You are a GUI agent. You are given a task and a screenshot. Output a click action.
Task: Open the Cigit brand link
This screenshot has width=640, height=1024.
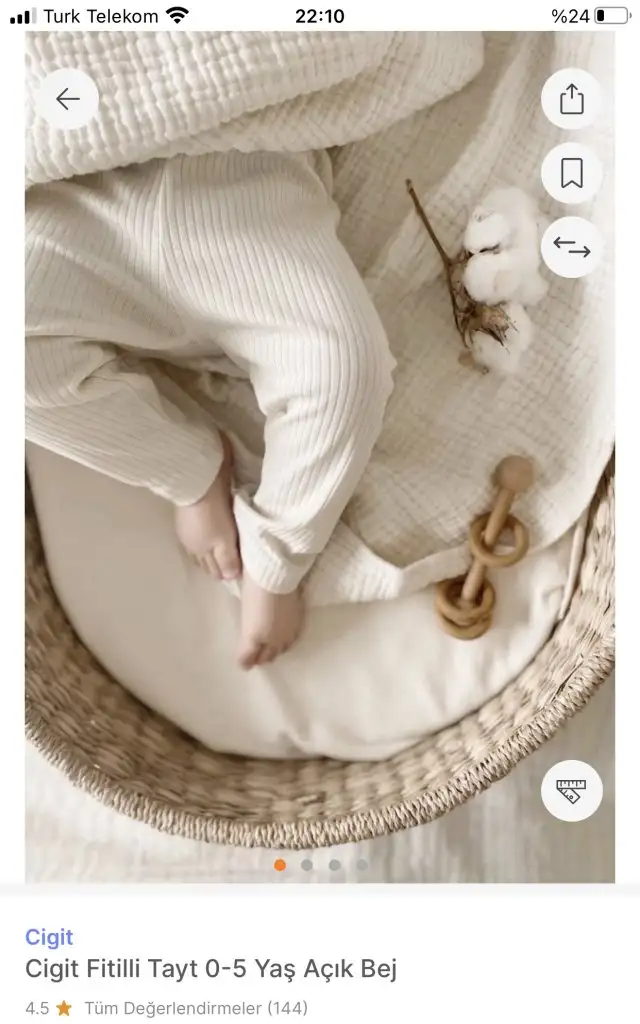pyautogui.click(x=49, y=937)
